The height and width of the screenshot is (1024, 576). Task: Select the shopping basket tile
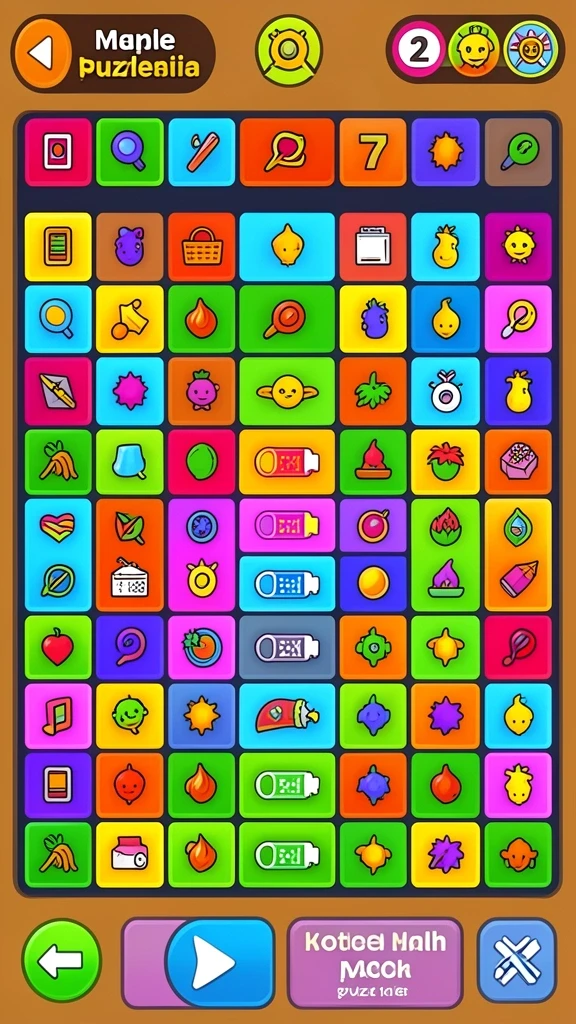(201, 247)
